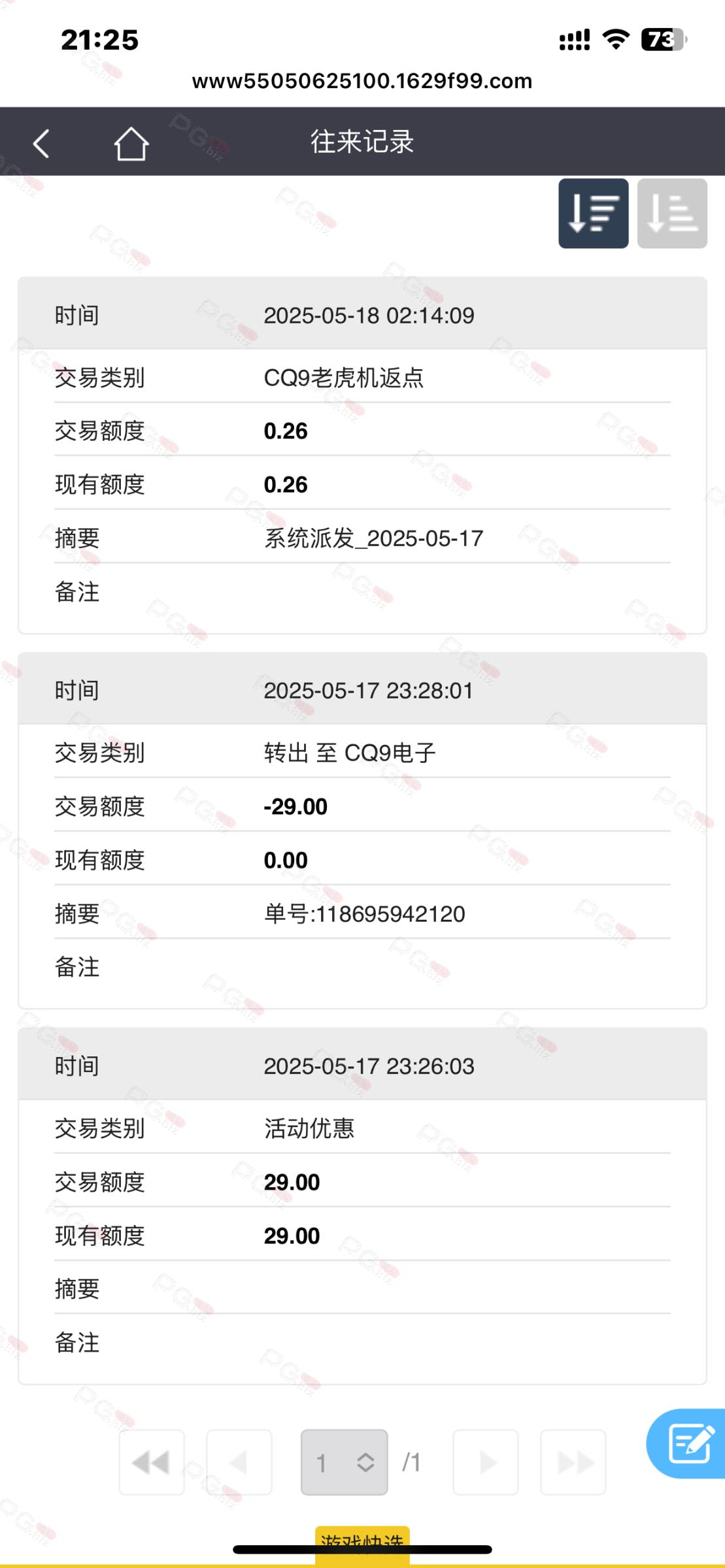Tap the browser URL address bar
725x1568 pixels.
point(362,81)
